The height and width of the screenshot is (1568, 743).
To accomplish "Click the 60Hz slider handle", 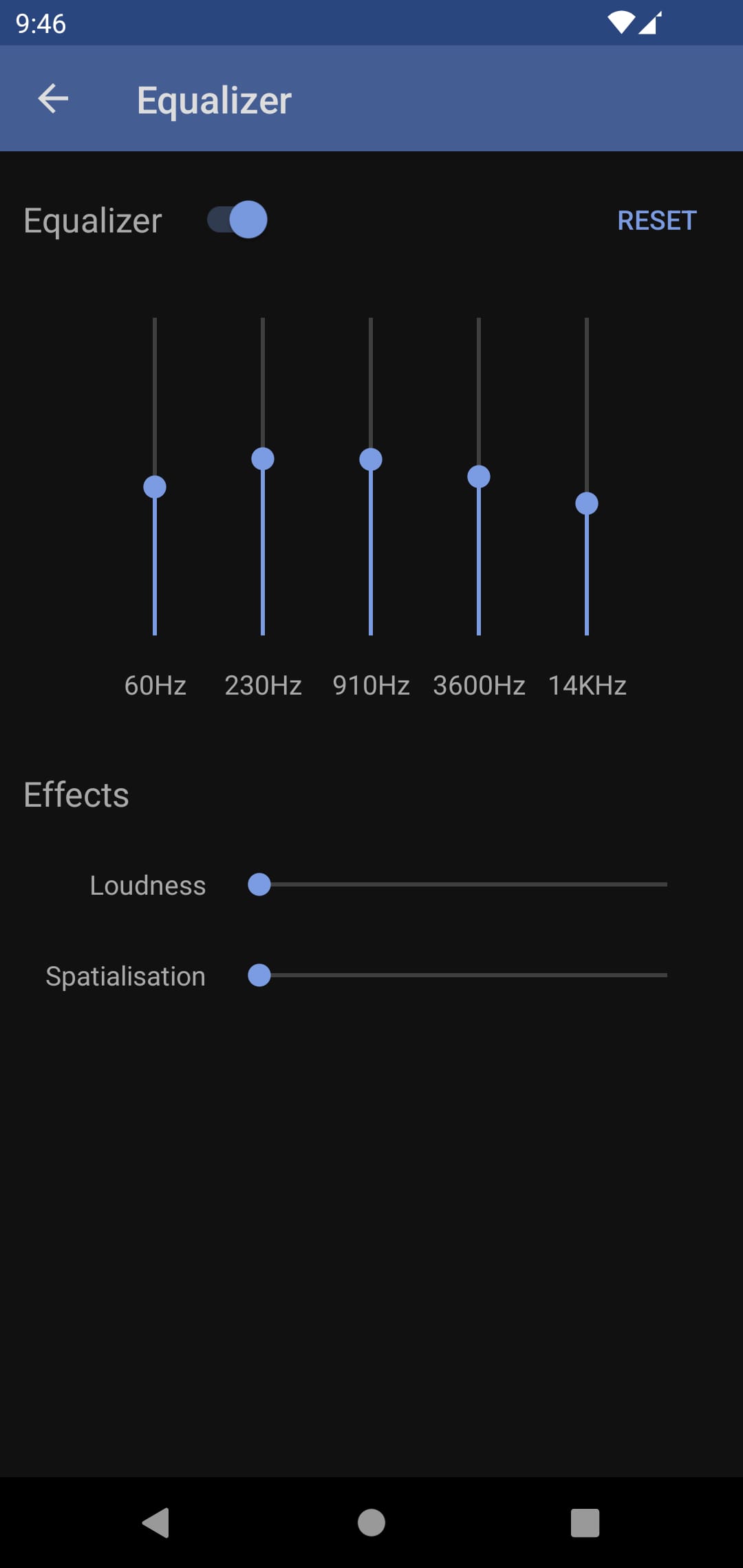I will click(x=155, y=487).
